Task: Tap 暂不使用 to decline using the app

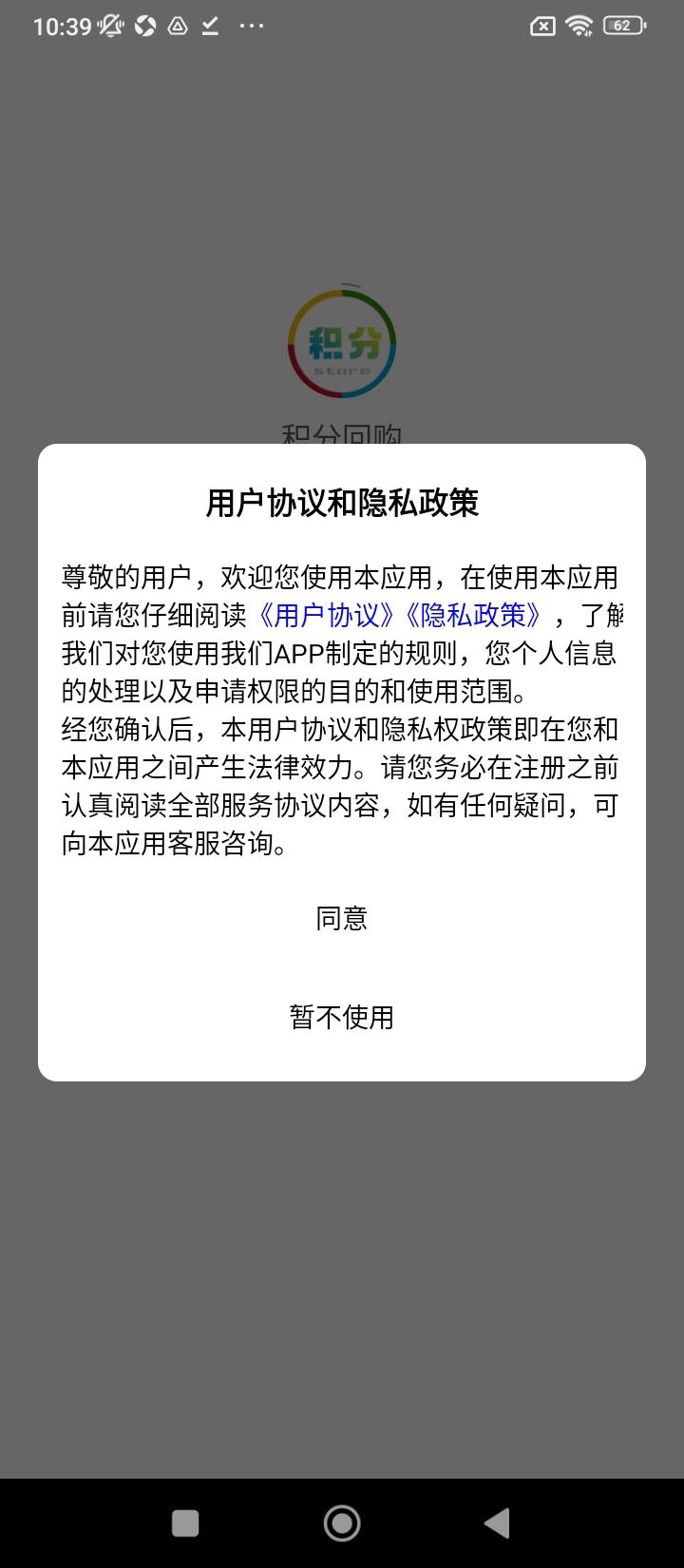Action: coord(342,1017)
